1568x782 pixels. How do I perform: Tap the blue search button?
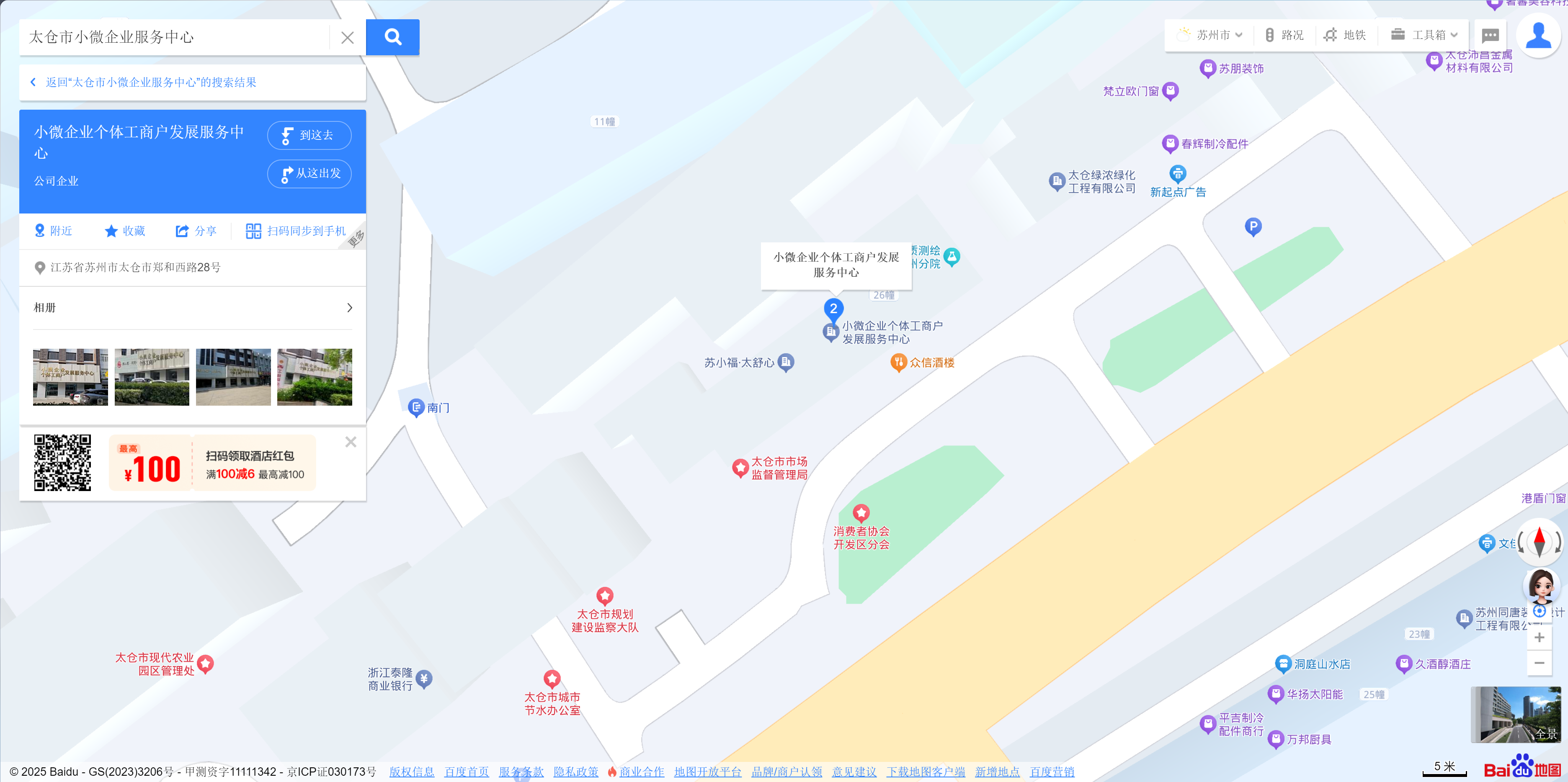click(x=392, y=37)
